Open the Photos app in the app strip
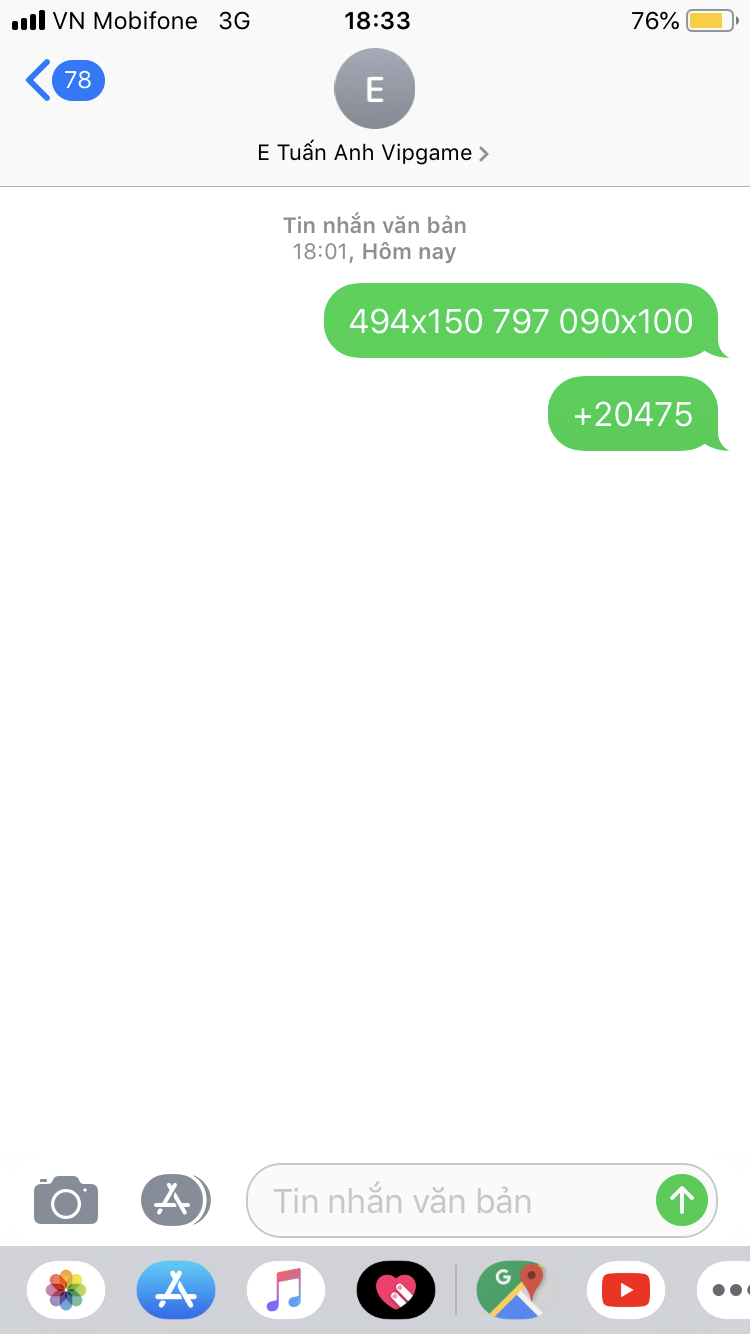 pyautogui.click(x=66, y=1289)
